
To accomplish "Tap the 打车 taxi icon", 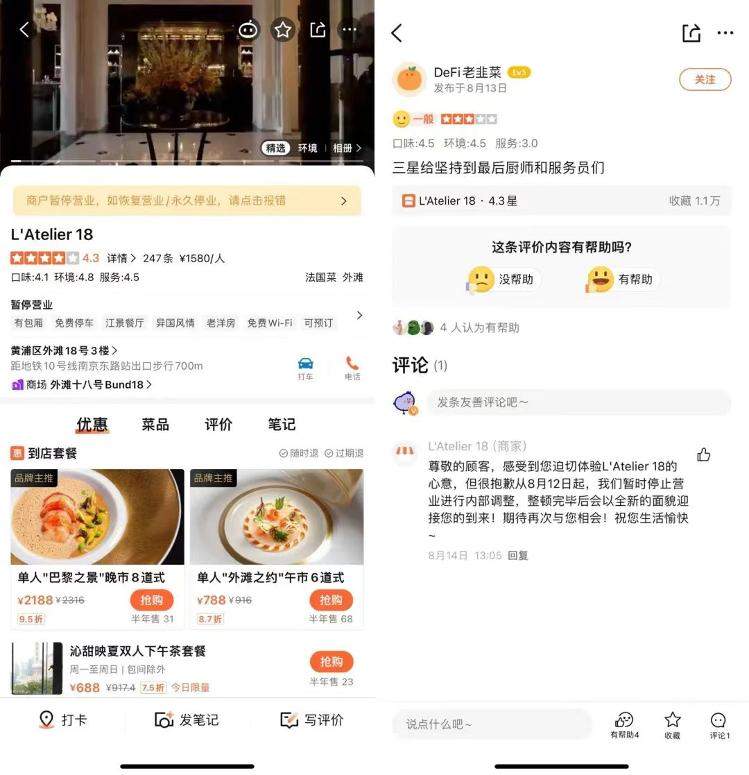I will point(306,364).
